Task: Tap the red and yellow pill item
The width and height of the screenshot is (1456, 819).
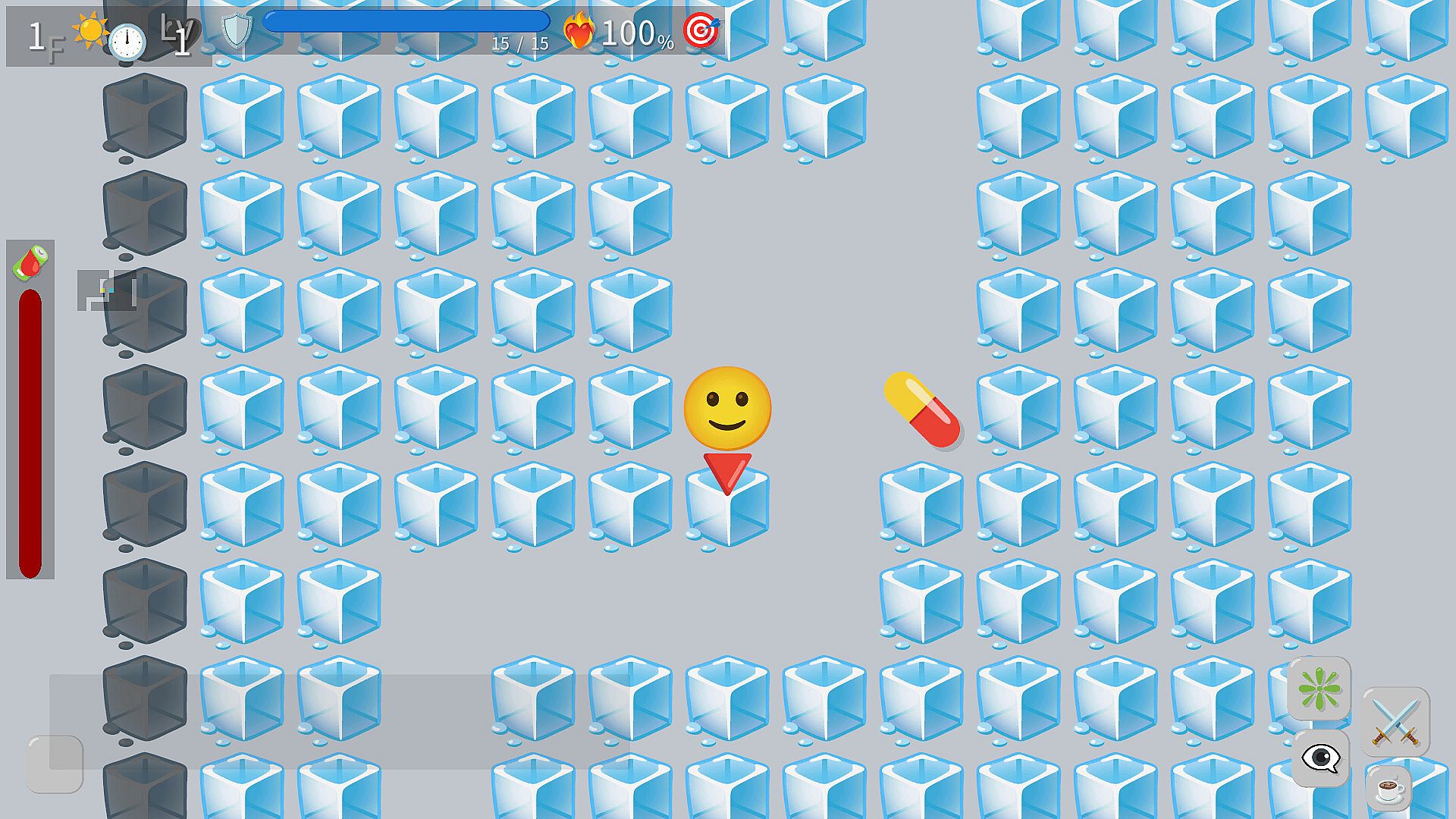Action: pos(922,409)
